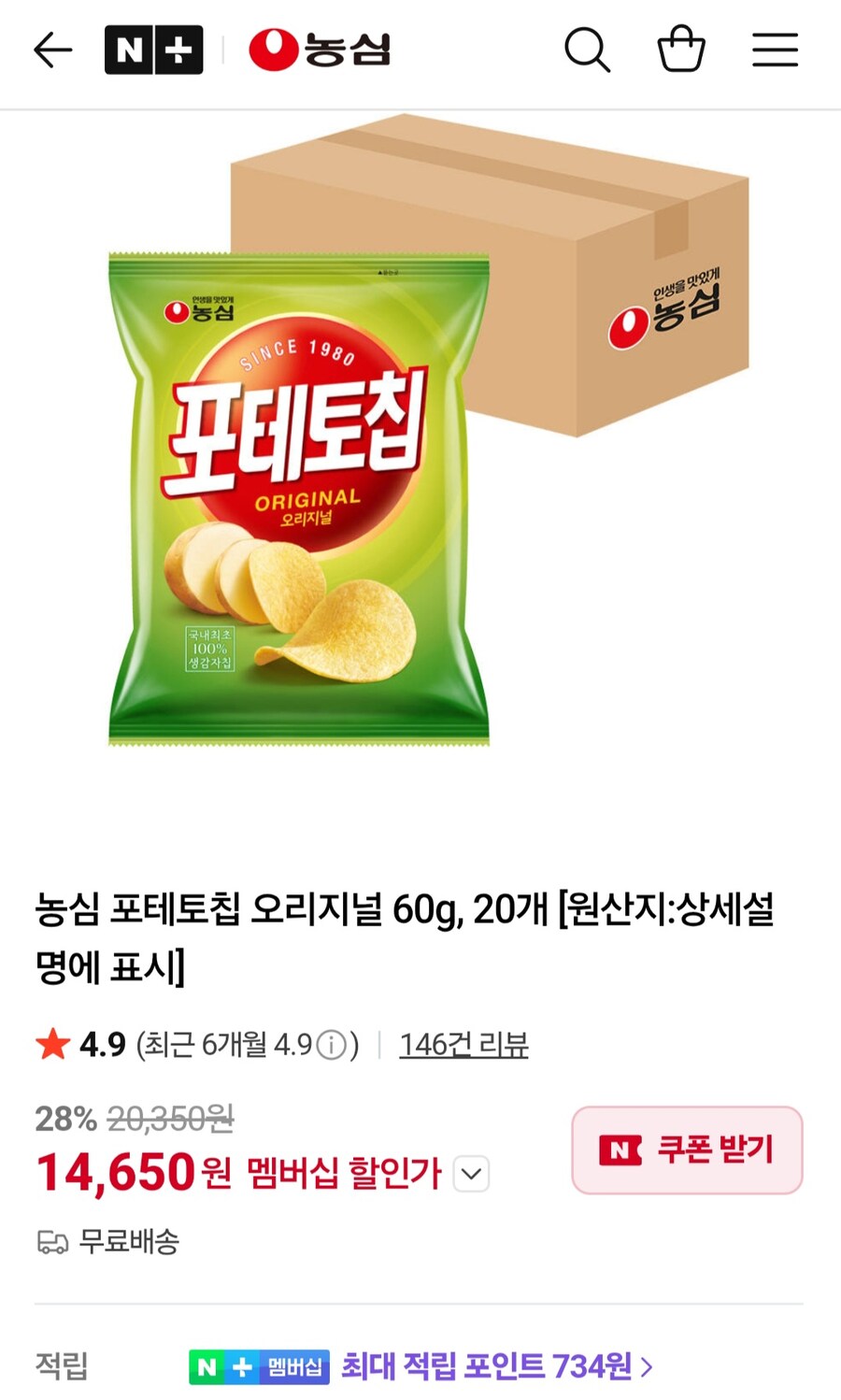This screenshot has width=841, height=1400.
Task: Open the shopping bag
Action: click(681, 51)
